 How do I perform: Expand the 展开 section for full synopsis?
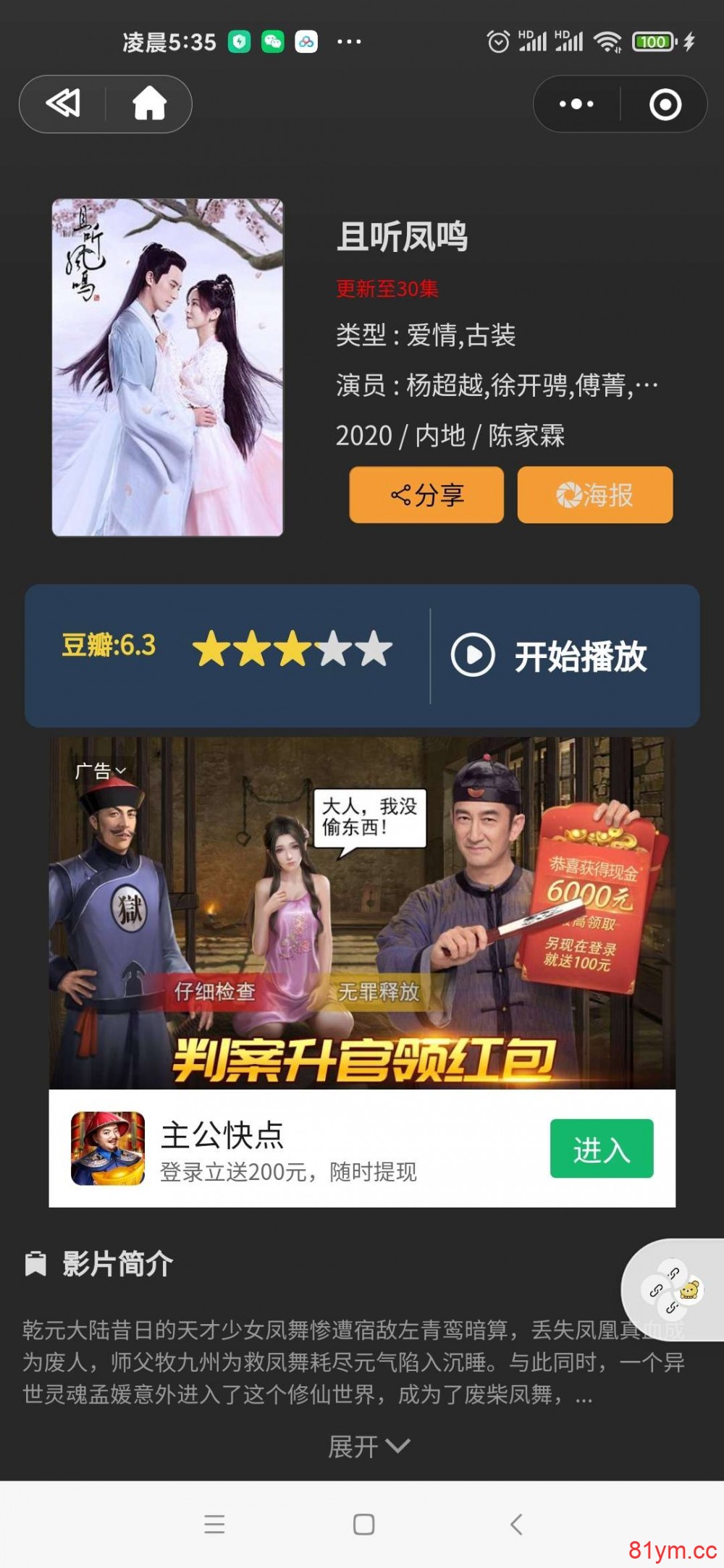pos(370,1446)
